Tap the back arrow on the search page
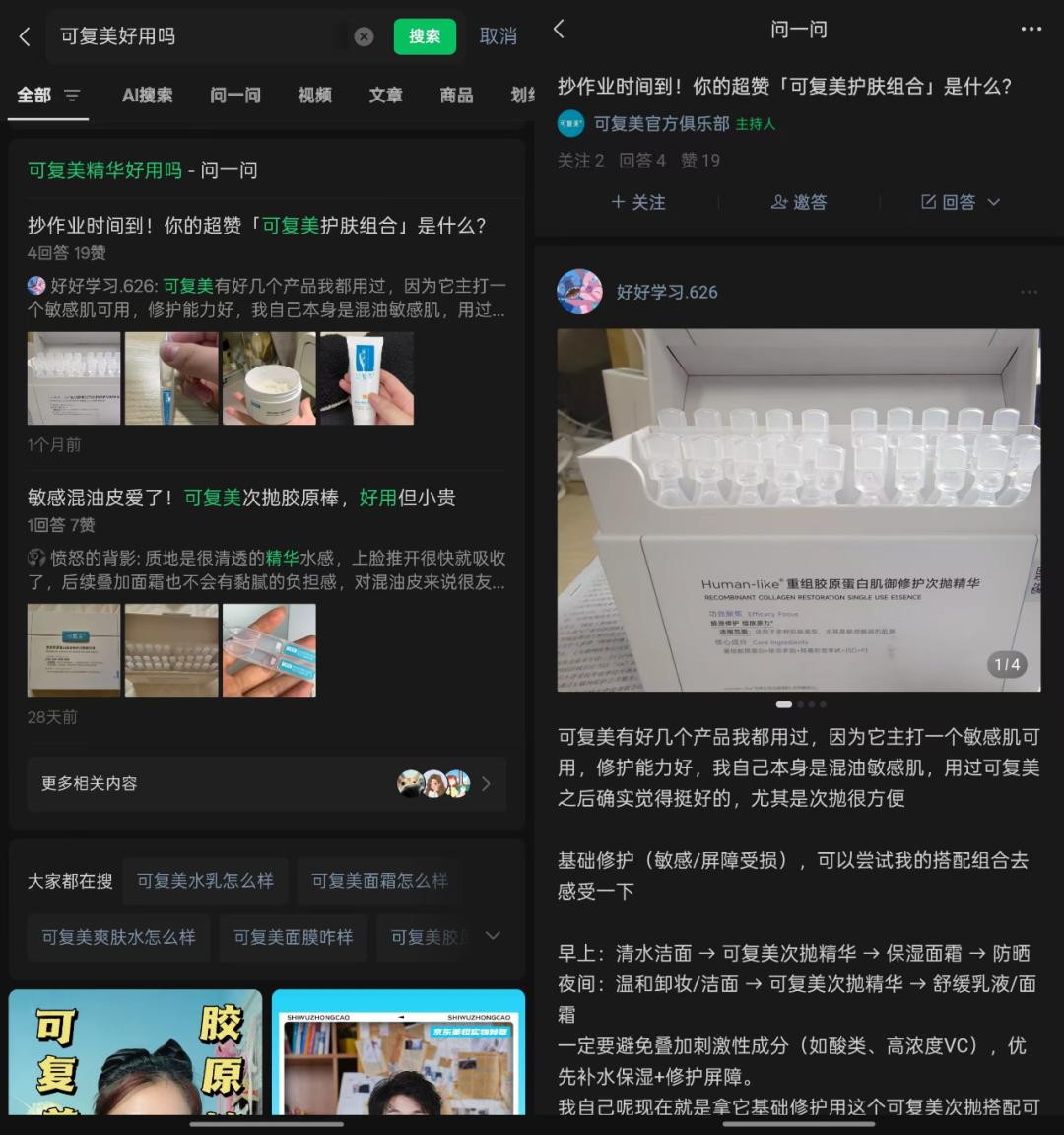1064x1135 pixels. 24,36
